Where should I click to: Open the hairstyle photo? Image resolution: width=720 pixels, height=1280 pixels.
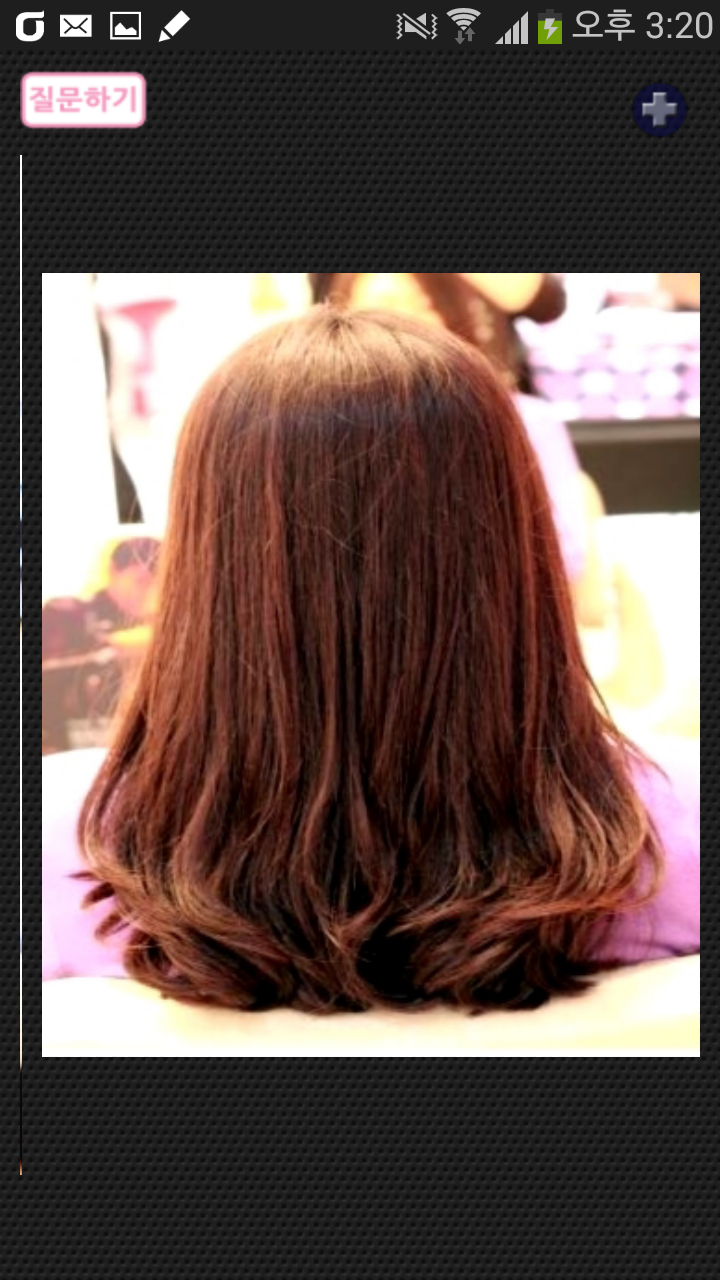tap(371, 665)
